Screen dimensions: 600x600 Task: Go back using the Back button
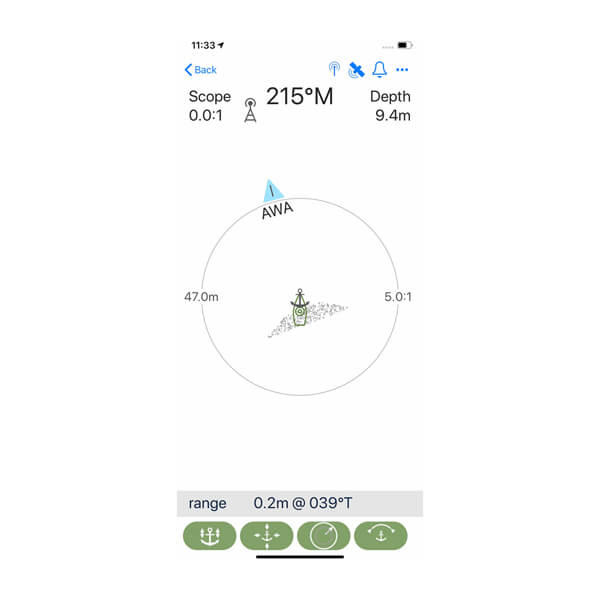[x=201, y=70]
